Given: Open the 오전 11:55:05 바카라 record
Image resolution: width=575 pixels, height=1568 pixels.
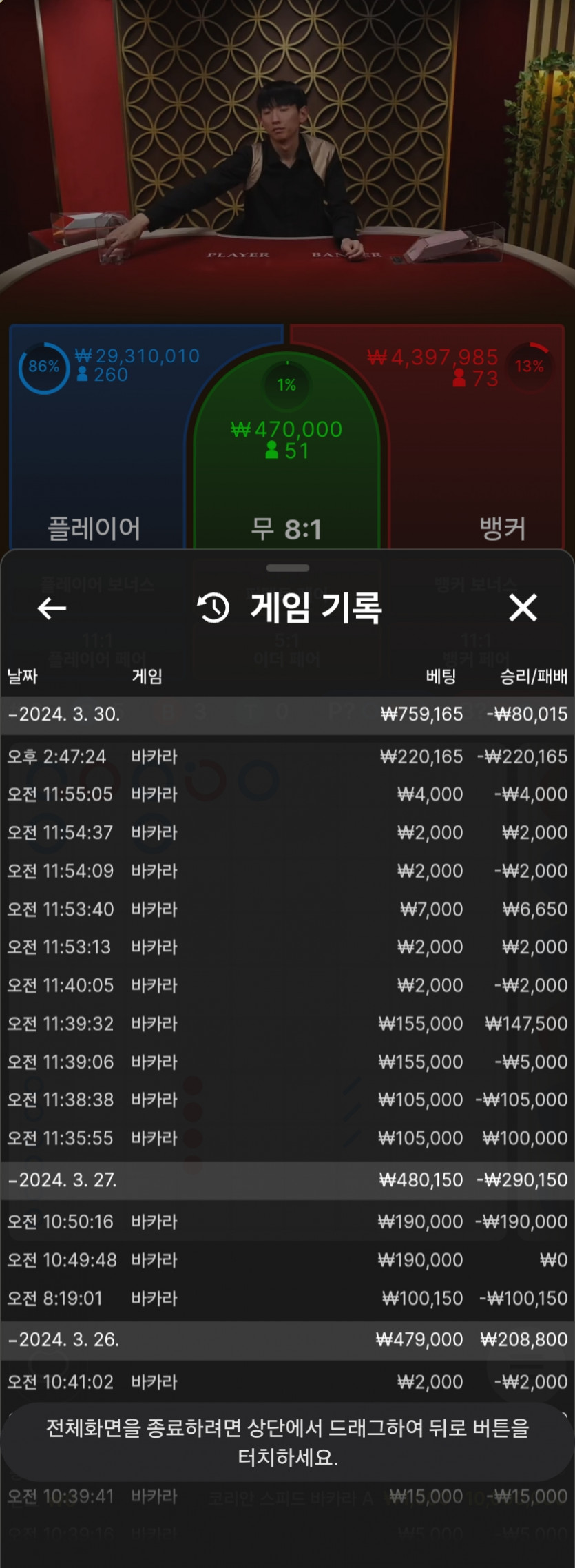Looking at the screenshot, I should 287,794.
